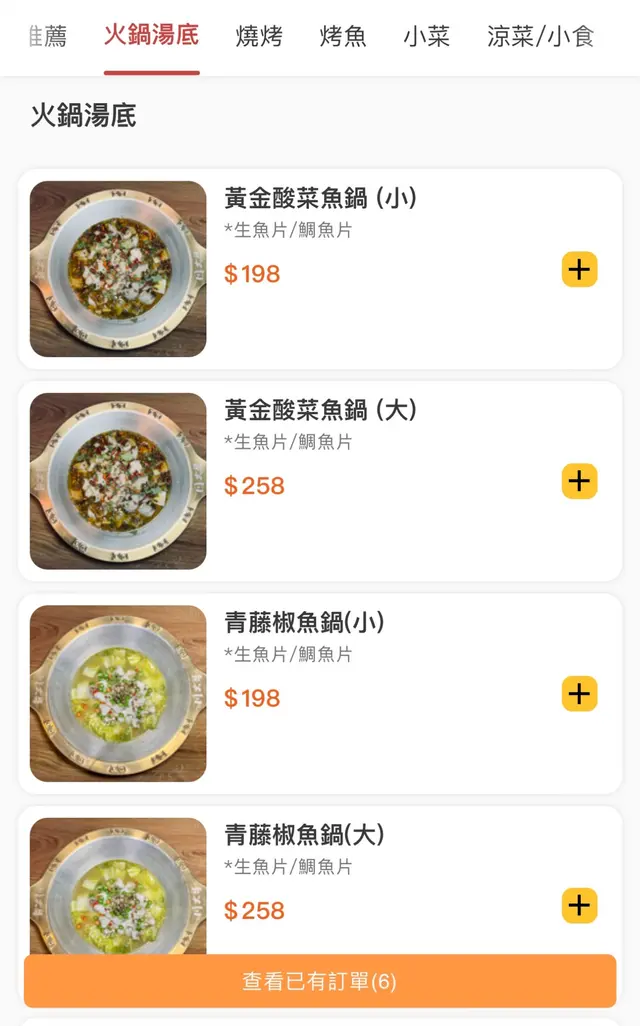Open the 青藤椒魚鍋(小) dish photo
Screen dimensions: 640x1026
click(x=118, y=693)
